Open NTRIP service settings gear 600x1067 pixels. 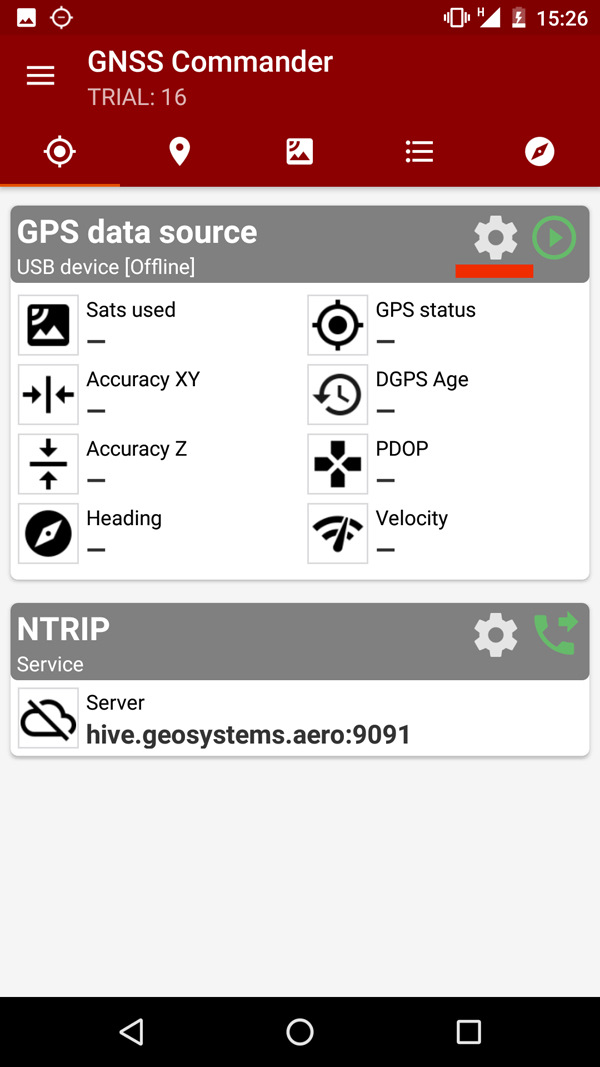pos(495,635)
